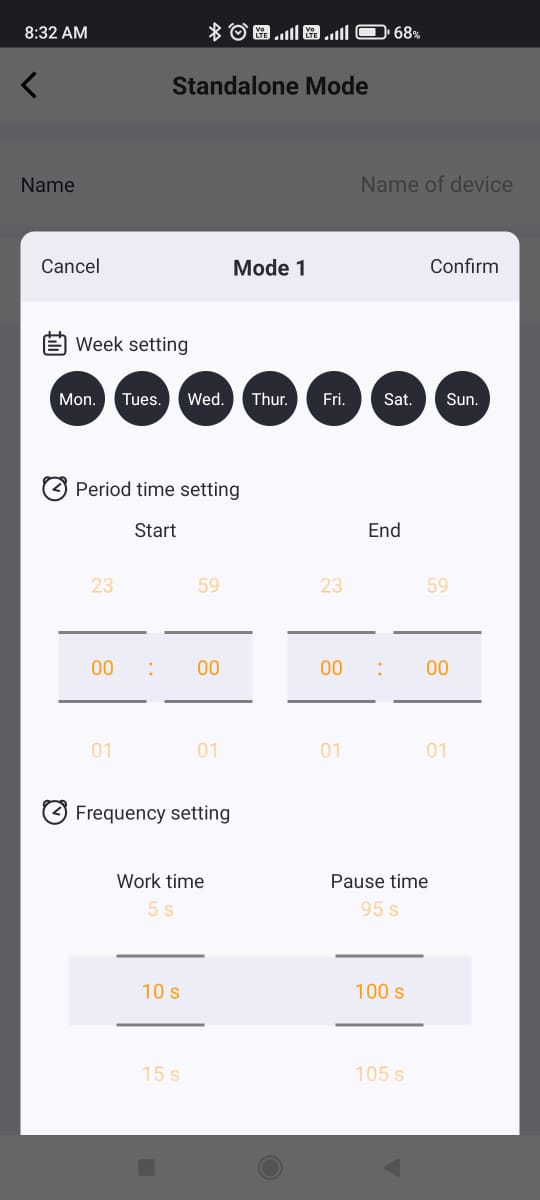Image resolution: width=540 pixels, height=1200 pixels.
Task: Toggle the Thur. day chip
Action: click(x=269, y=399)
